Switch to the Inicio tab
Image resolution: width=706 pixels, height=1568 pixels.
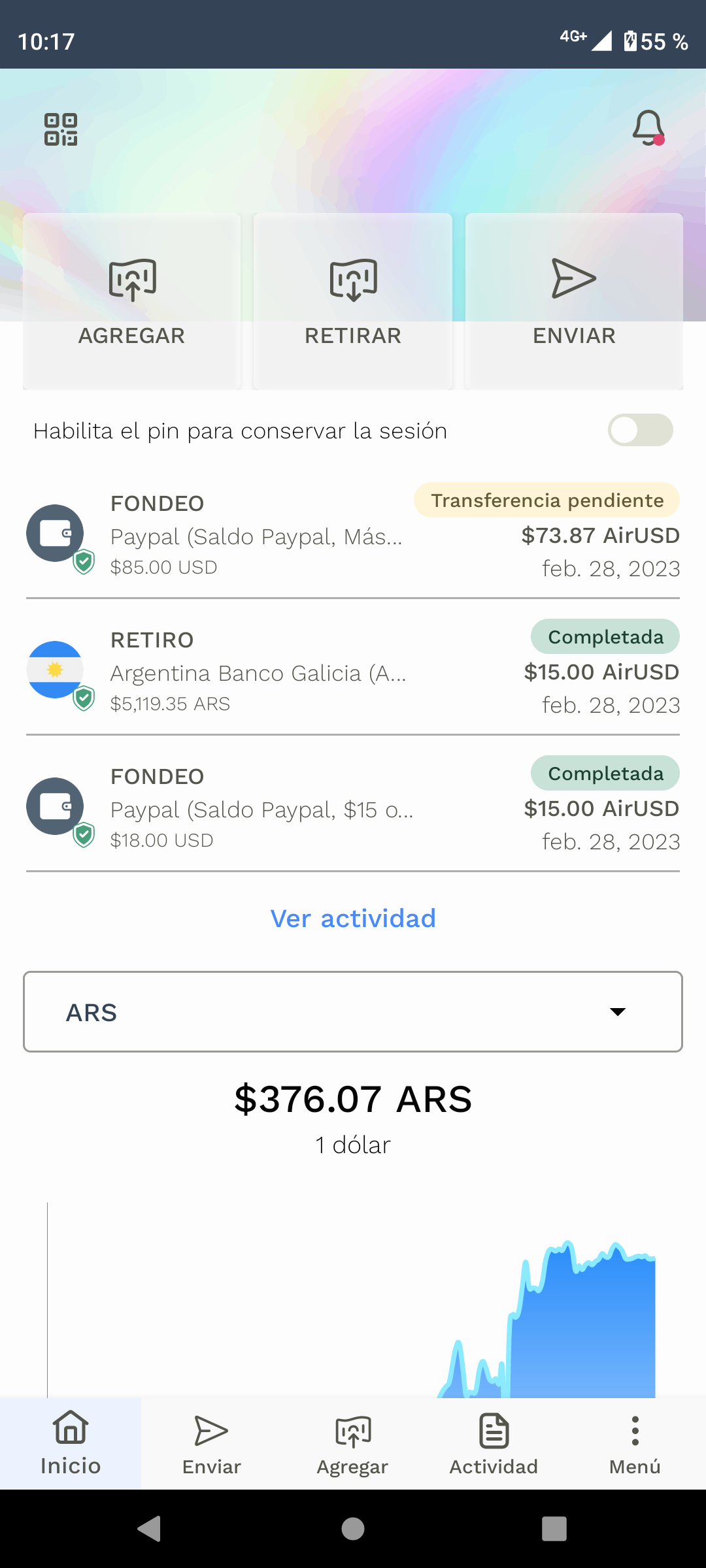71,1444
